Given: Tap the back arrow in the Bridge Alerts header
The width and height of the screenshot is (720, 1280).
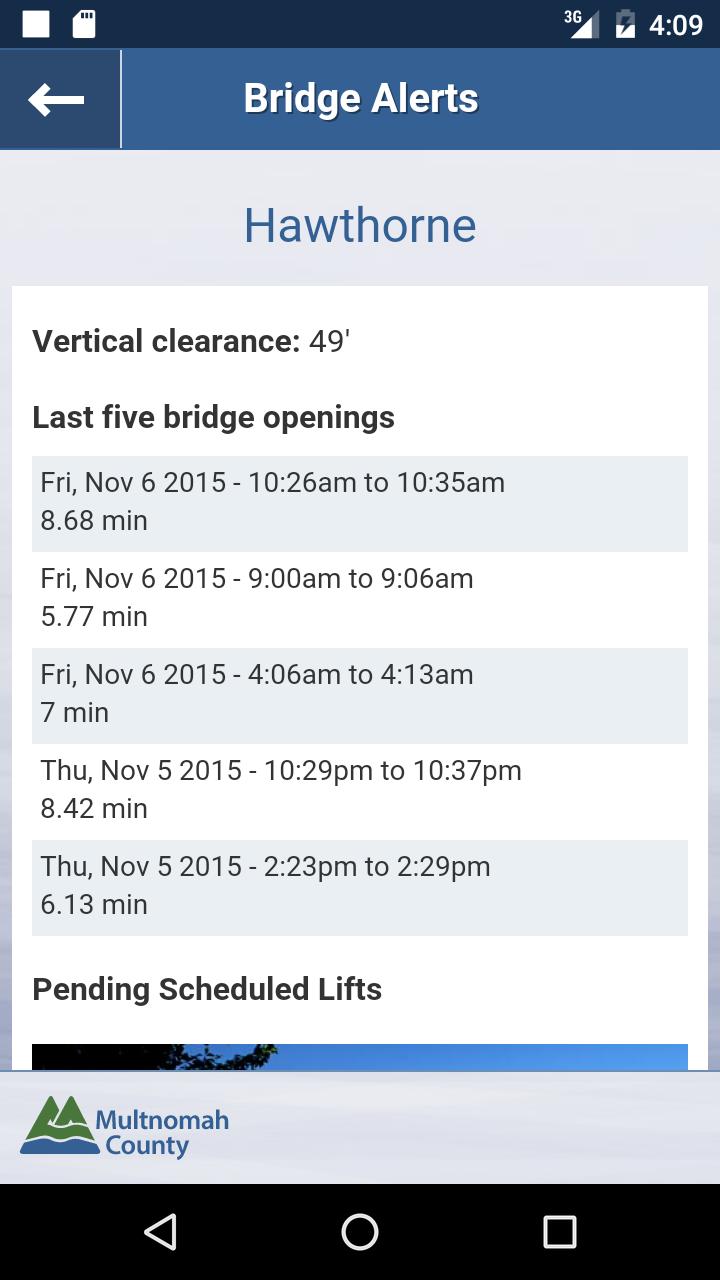Looking at the screenshot, I should 57,98.
